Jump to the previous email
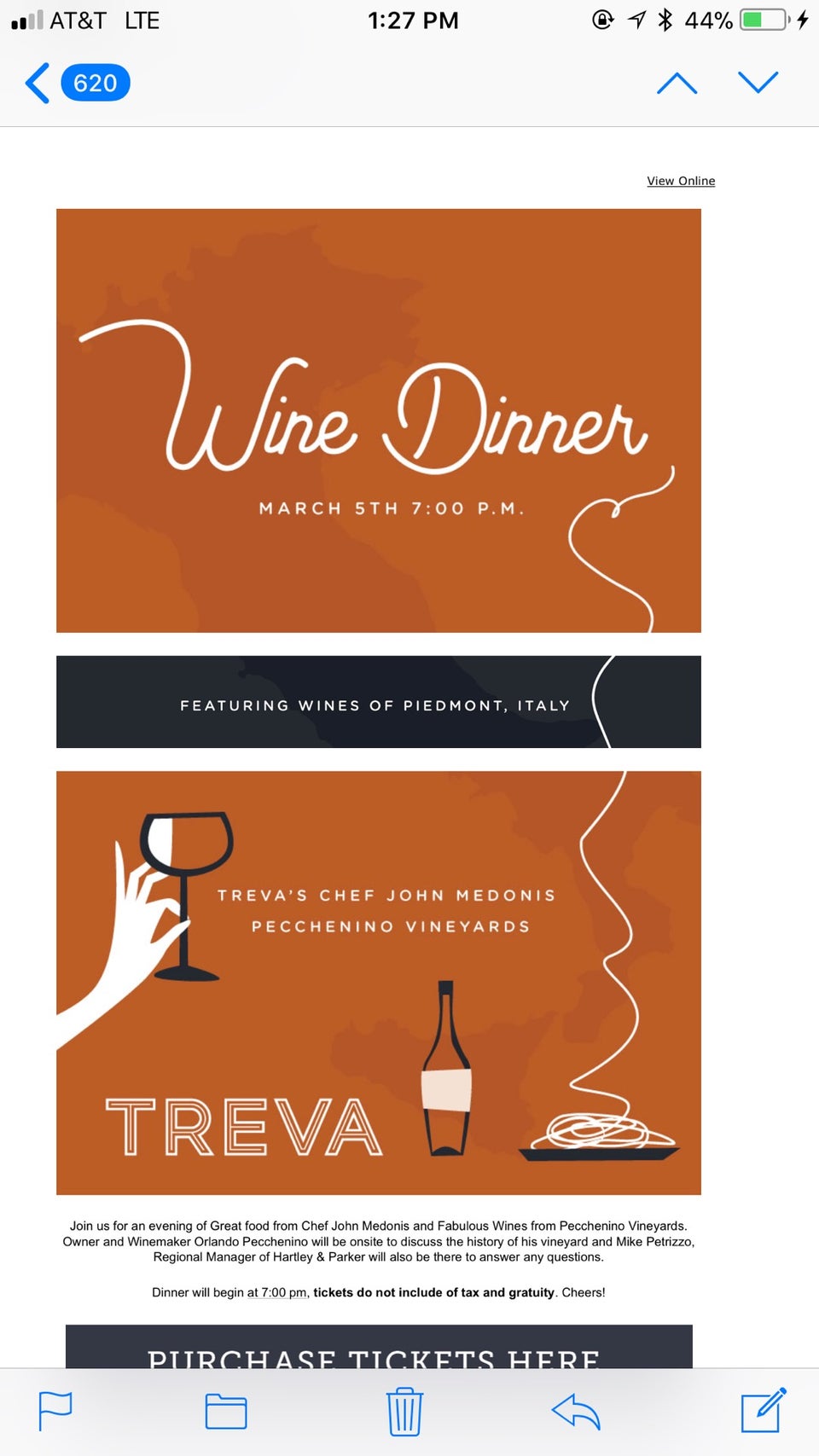Screen dimensions: 819x1456 point(677,83)
